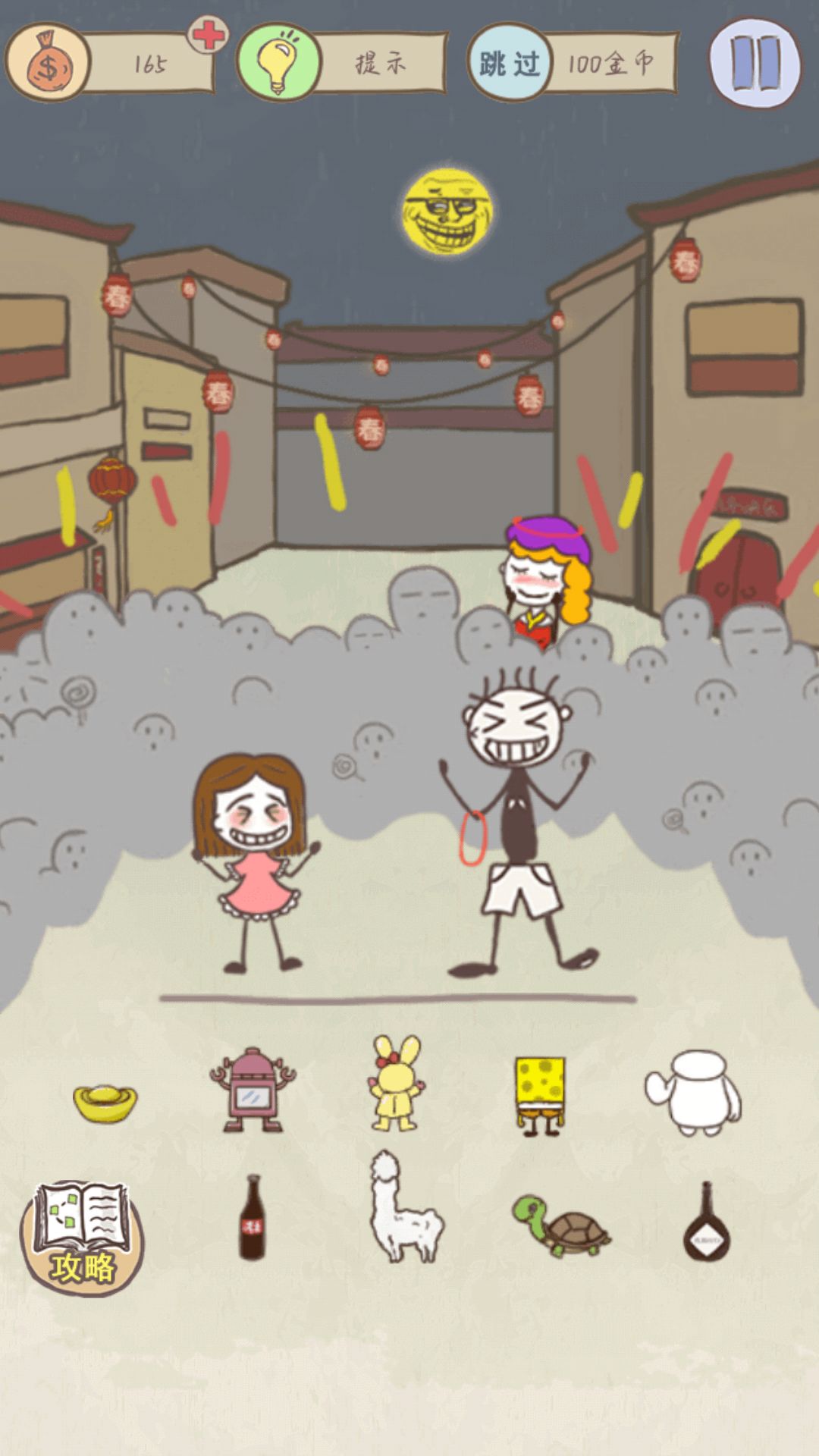The image size is (819, 1456).
Task: Skip the level for 100 coins
Action: tap(573, 63)
